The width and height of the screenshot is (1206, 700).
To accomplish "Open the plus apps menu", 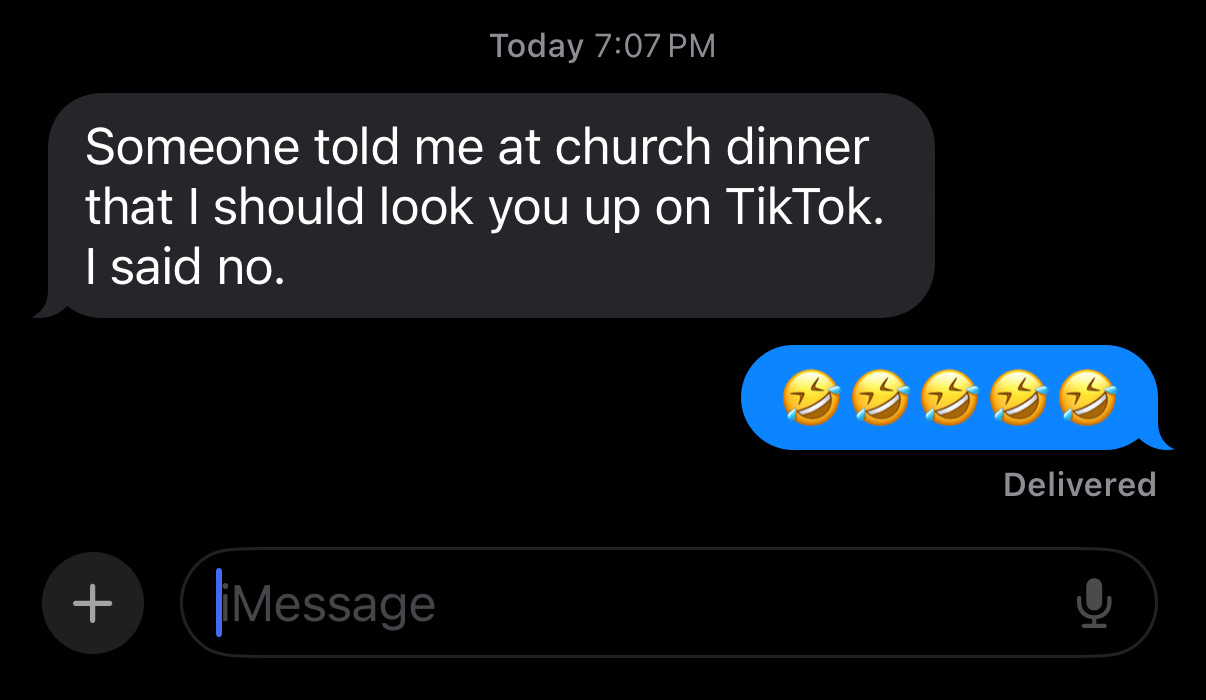I will pos(93,603).
